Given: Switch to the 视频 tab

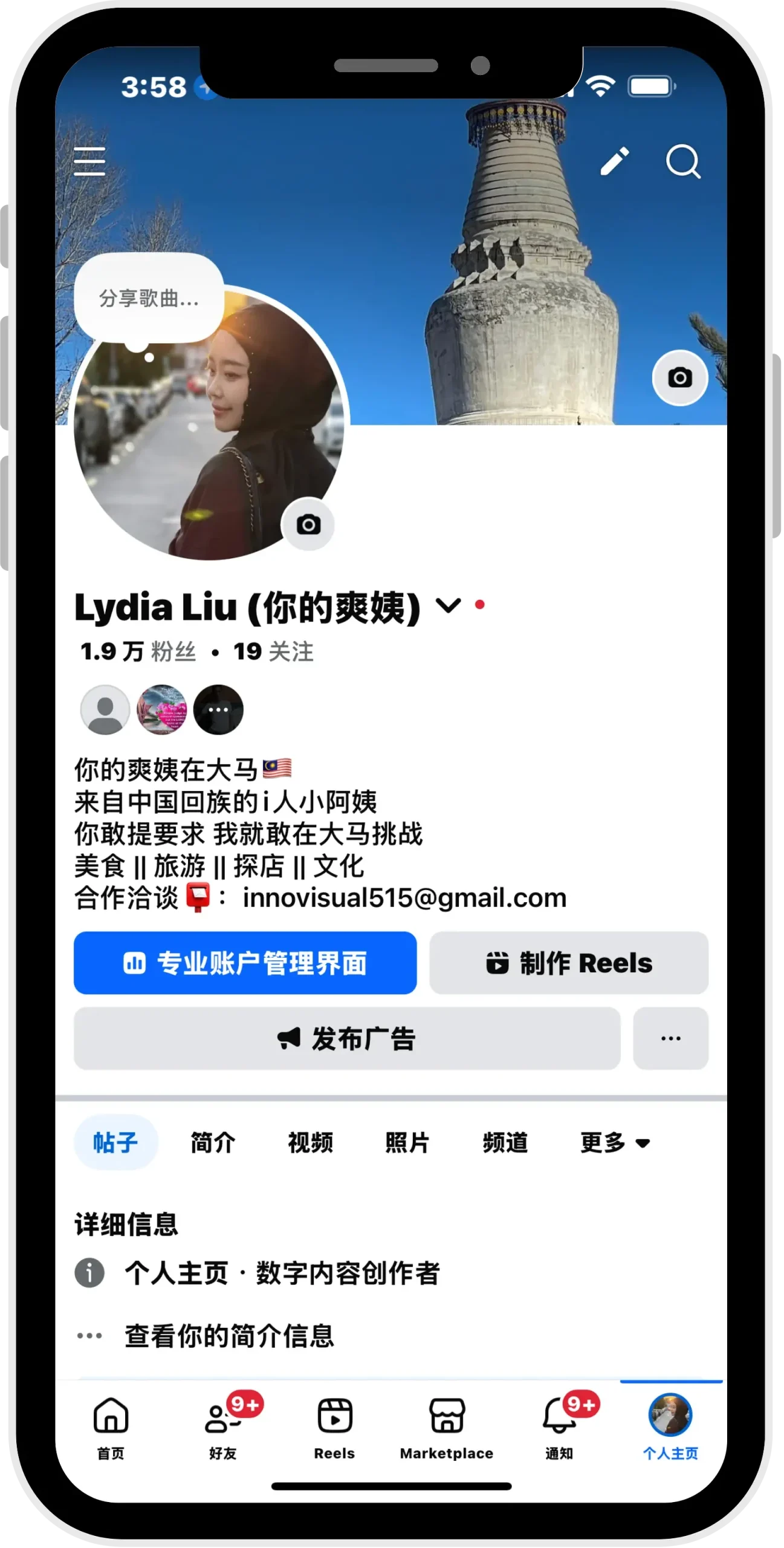Looking at the screenshot, I should point(310,1143).
